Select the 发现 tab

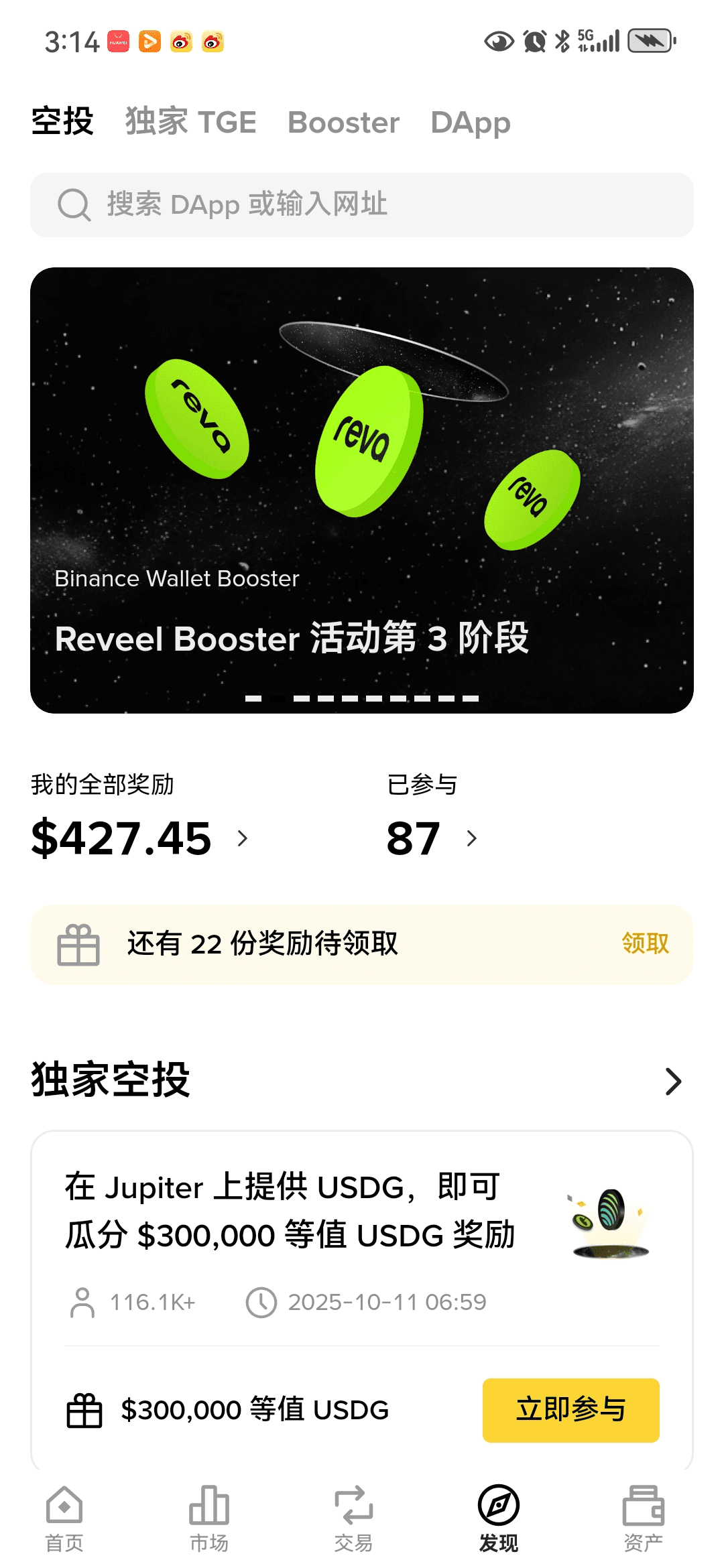tap(498, 1518)
